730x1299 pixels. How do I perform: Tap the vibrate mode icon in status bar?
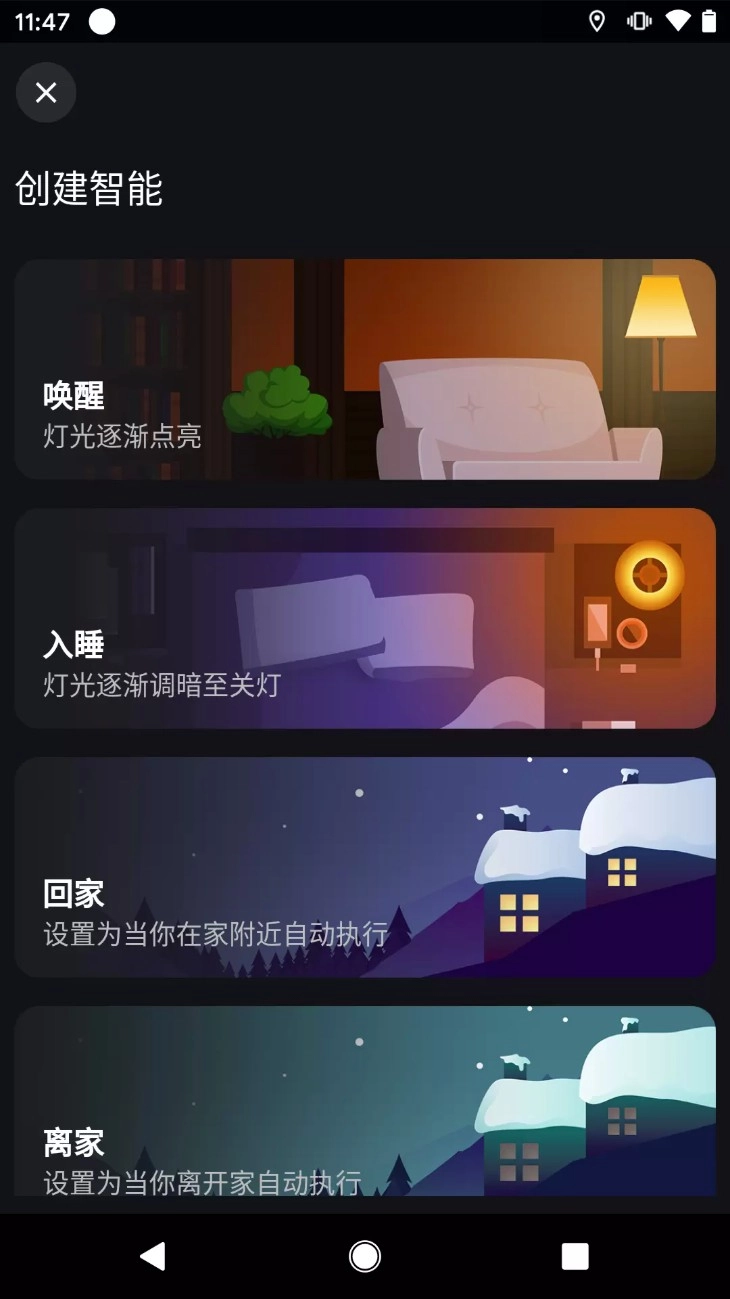pyautogui.click(x=638, y=20)
